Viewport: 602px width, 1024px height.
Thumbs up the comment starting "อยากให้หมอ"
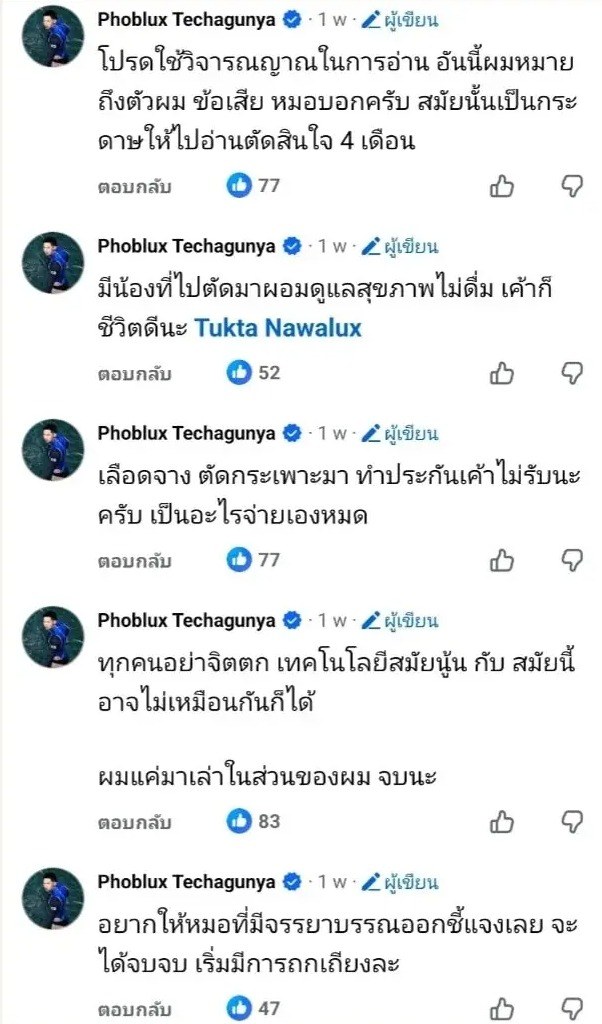[x=502, y=1008]
